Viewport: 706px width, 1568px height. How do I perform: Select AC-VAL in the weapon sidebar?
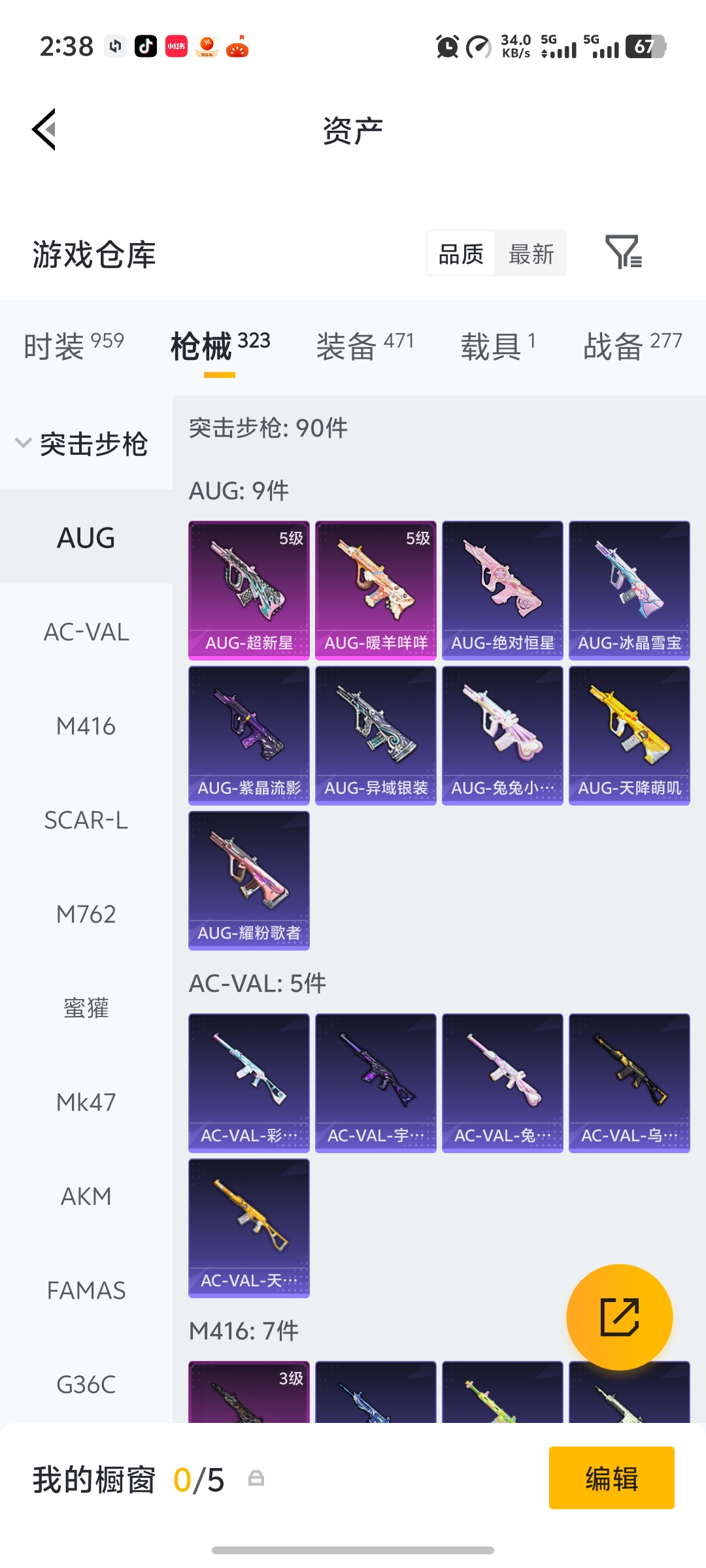point(86,632)
